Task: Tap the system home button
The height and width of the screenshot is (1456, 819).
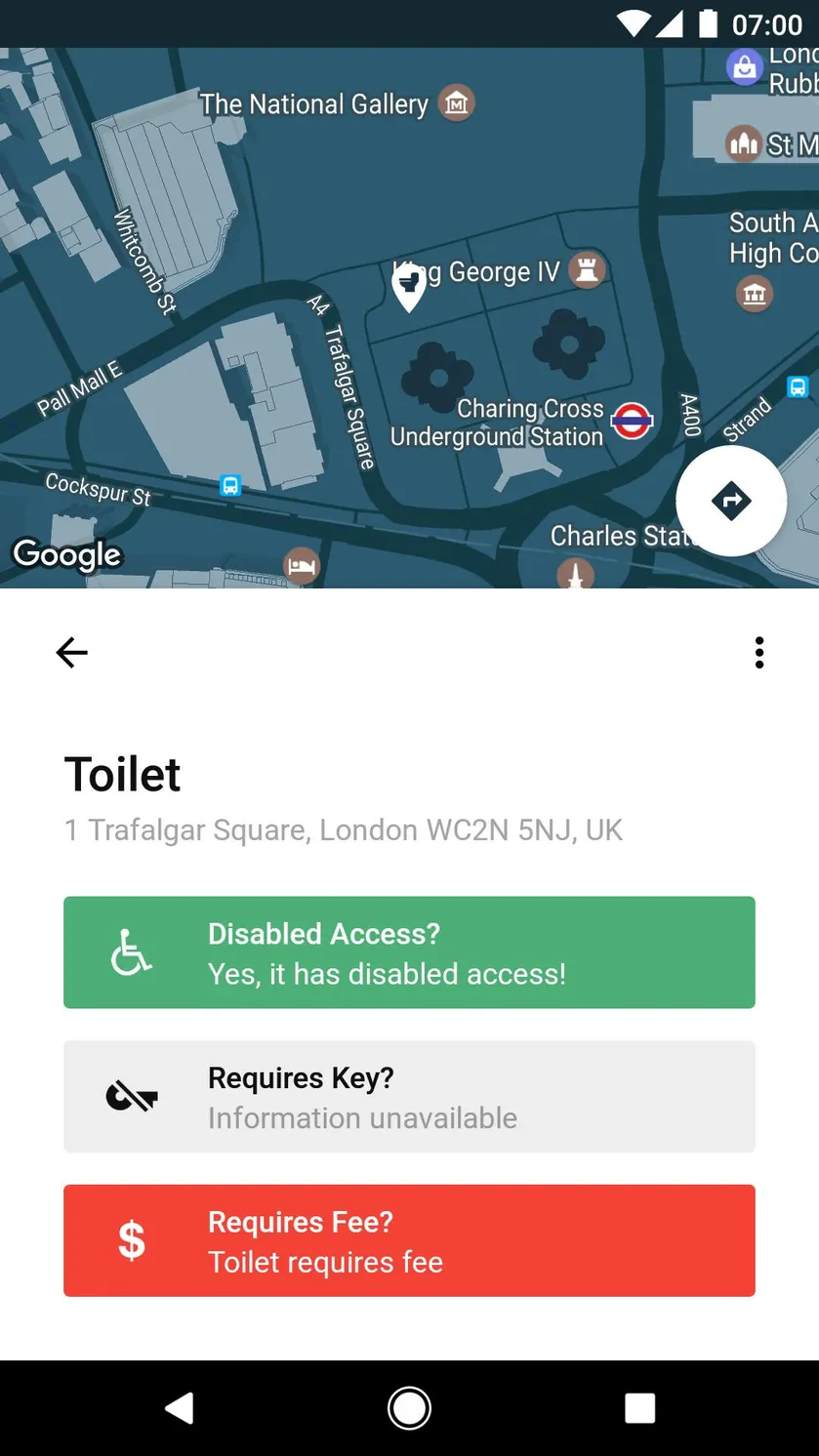Action: pyautogui.click(x=409, y=1408)
